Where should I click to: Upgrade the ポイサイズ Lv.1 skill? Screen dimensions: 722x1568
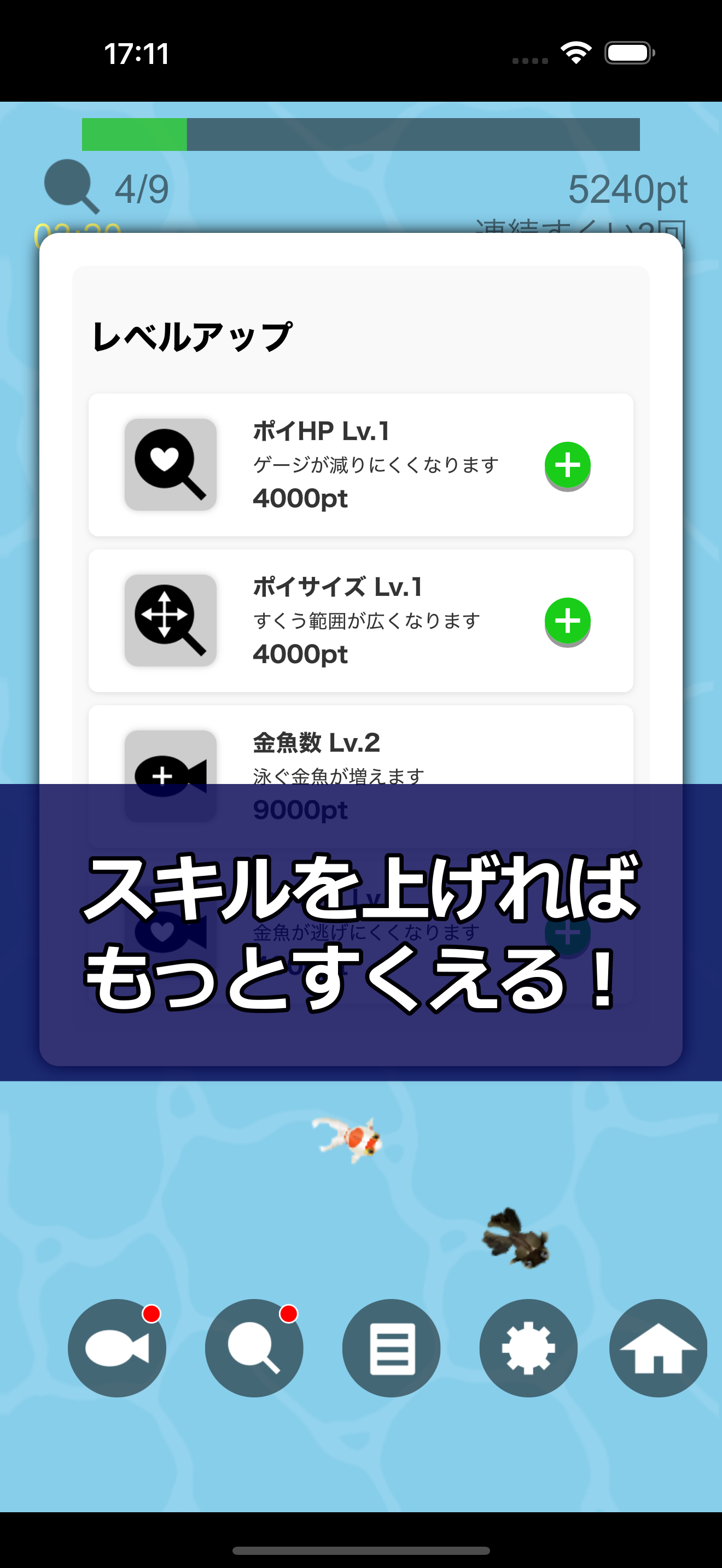pos(567,621)
